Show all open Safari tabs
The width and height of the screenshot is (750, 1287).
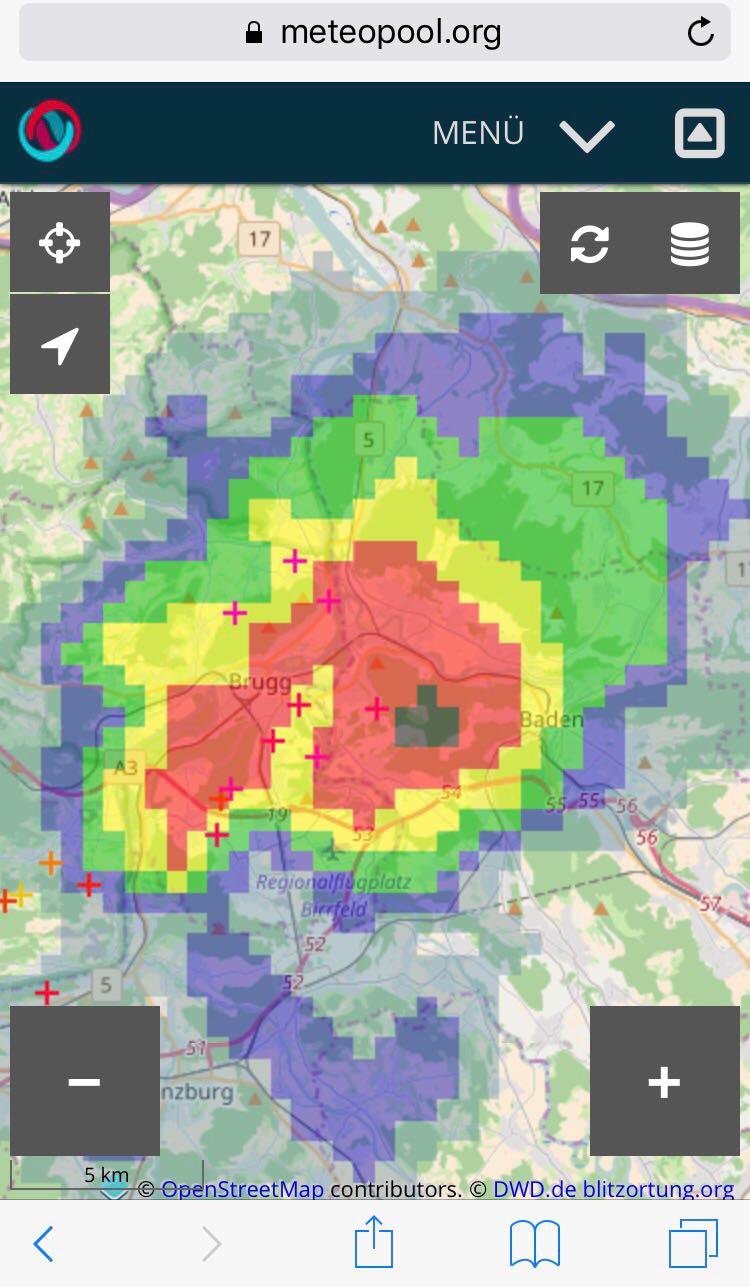(x=693, y=1245)
